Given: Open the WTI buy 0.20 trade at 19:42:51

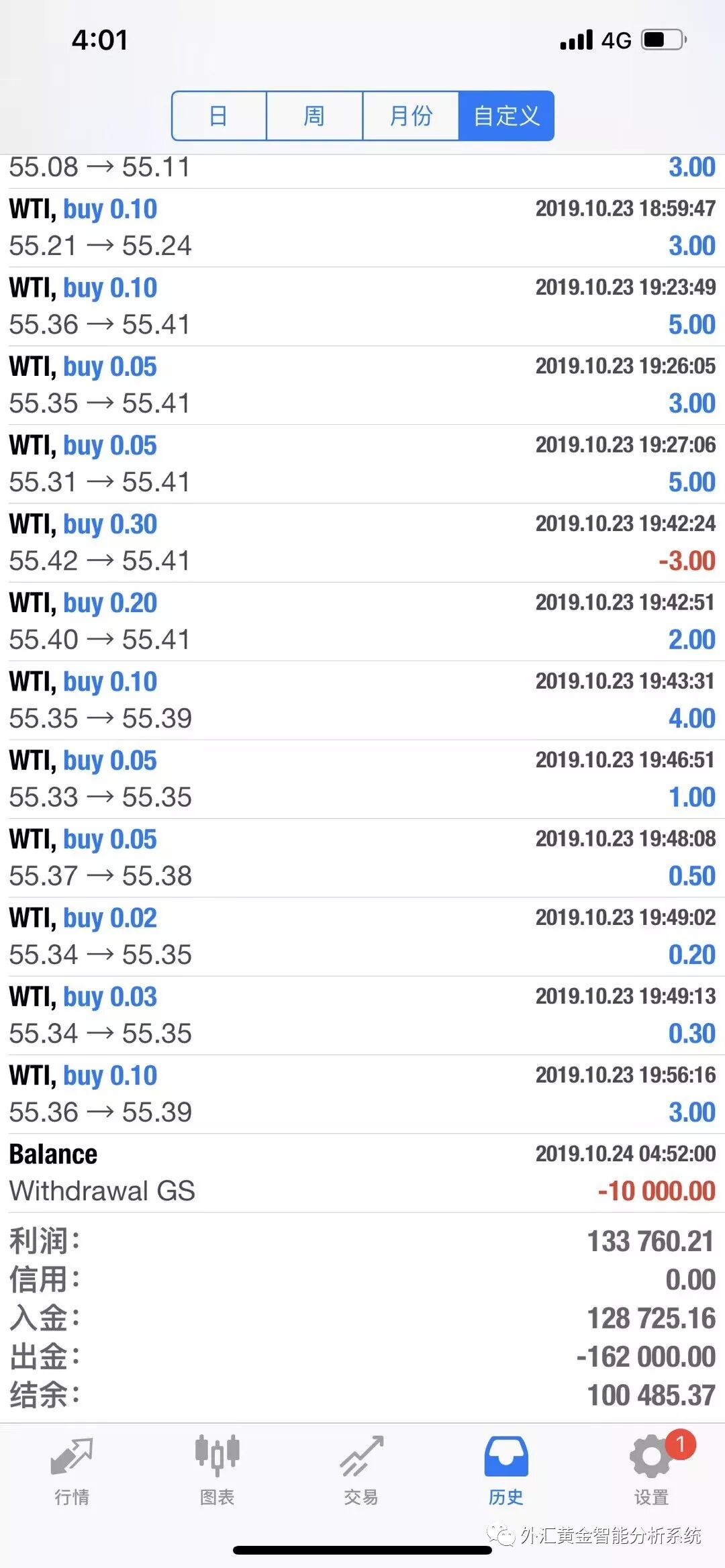Looking at the screenshot, I should coord(362,621).
